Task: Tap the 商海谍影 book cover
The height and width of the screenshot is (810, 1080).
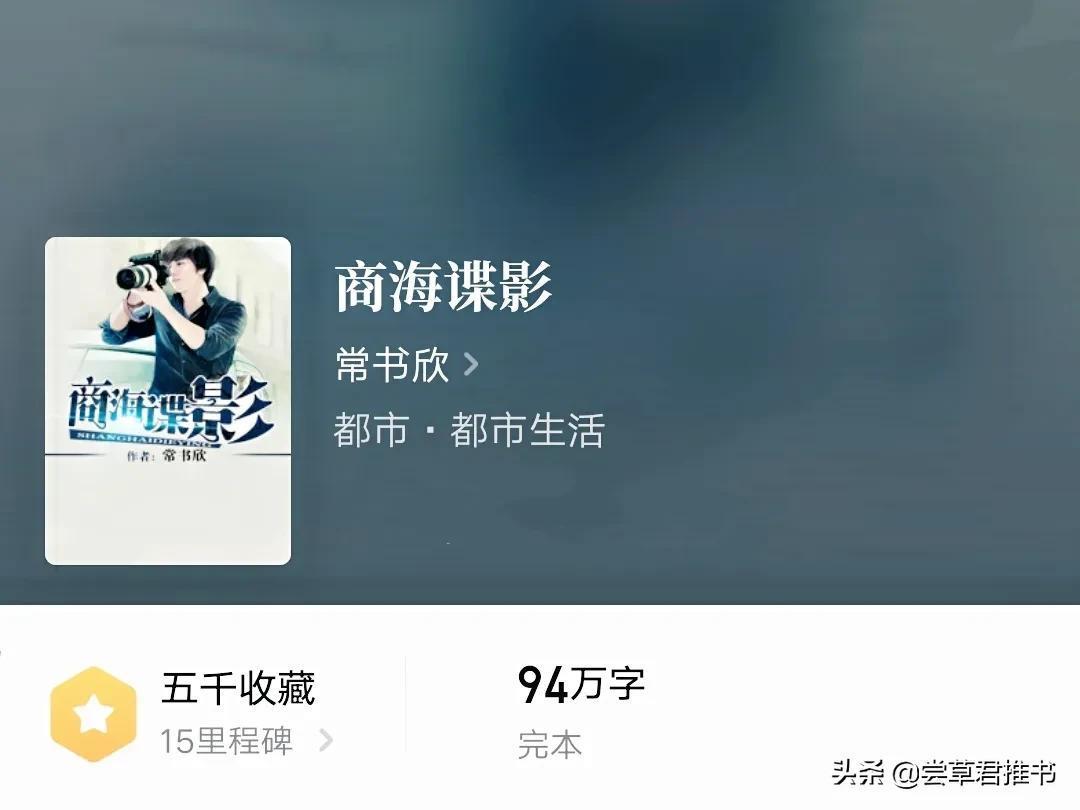Action: pyautogui.click(x=168, y=401)
